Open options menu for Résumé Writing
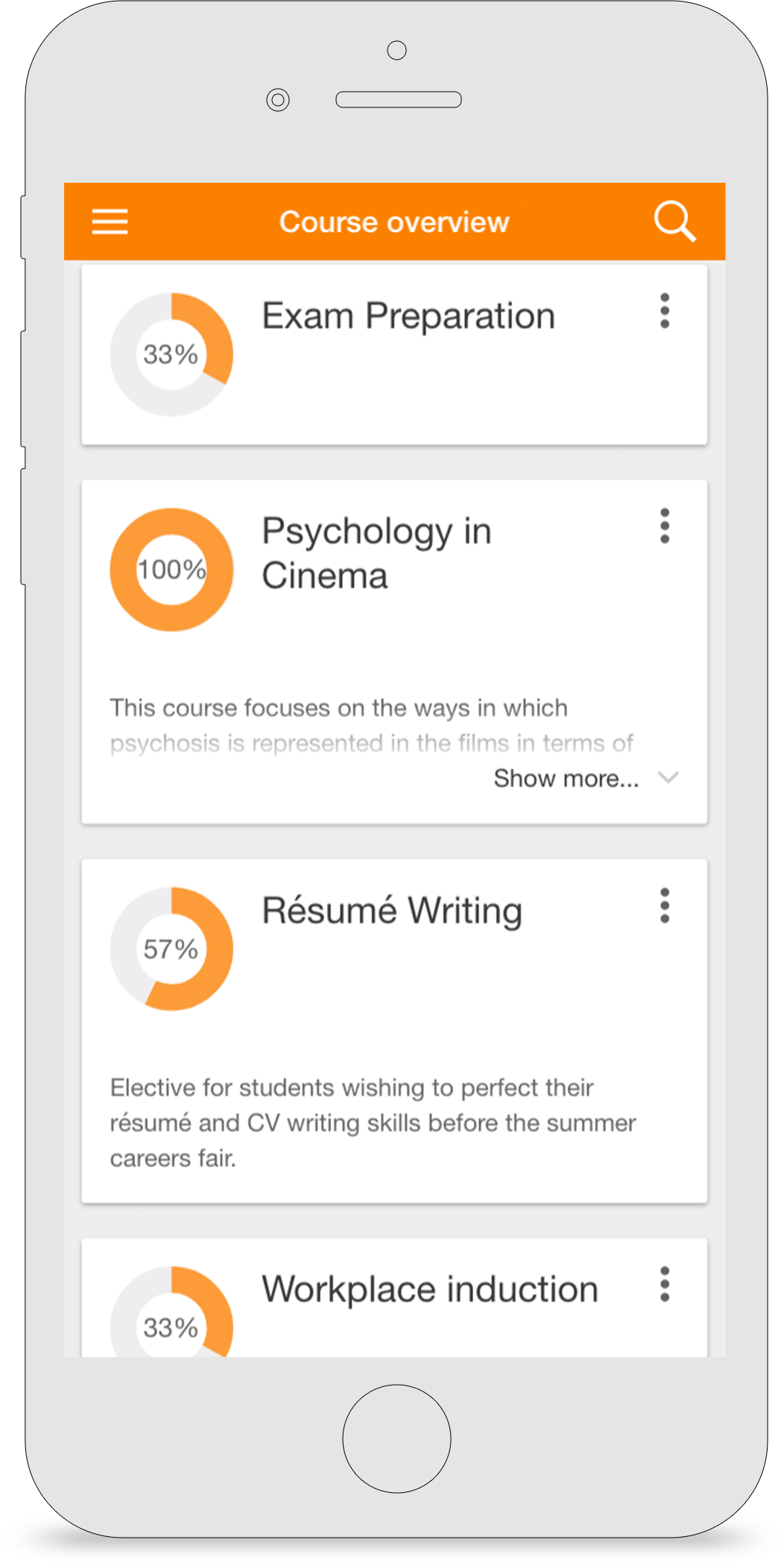Image resolution: width=784 pixels, height=1563 pixels. pos(665,906)
